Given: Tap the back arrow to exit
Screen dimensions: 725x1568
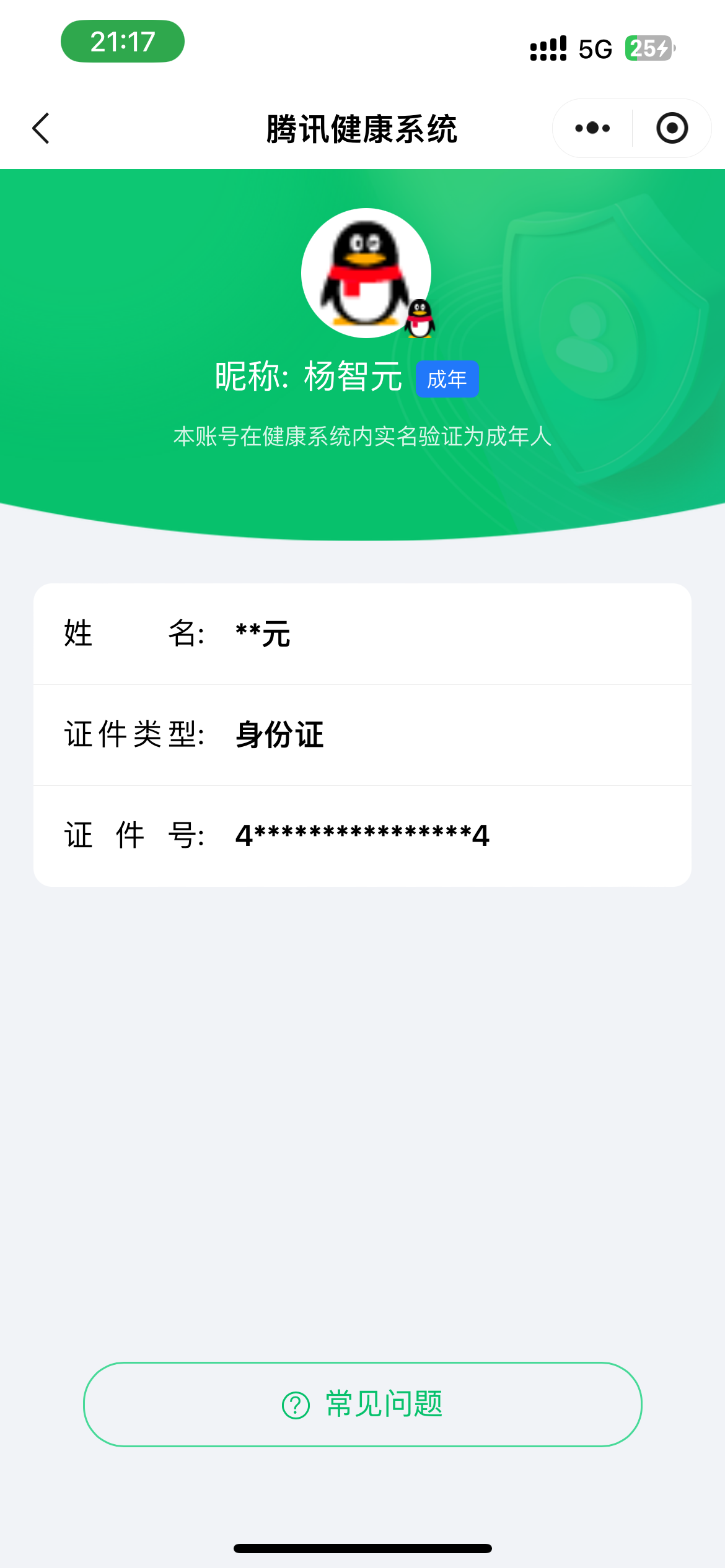Looking at the screenshot, I should [x=41, y=128].
